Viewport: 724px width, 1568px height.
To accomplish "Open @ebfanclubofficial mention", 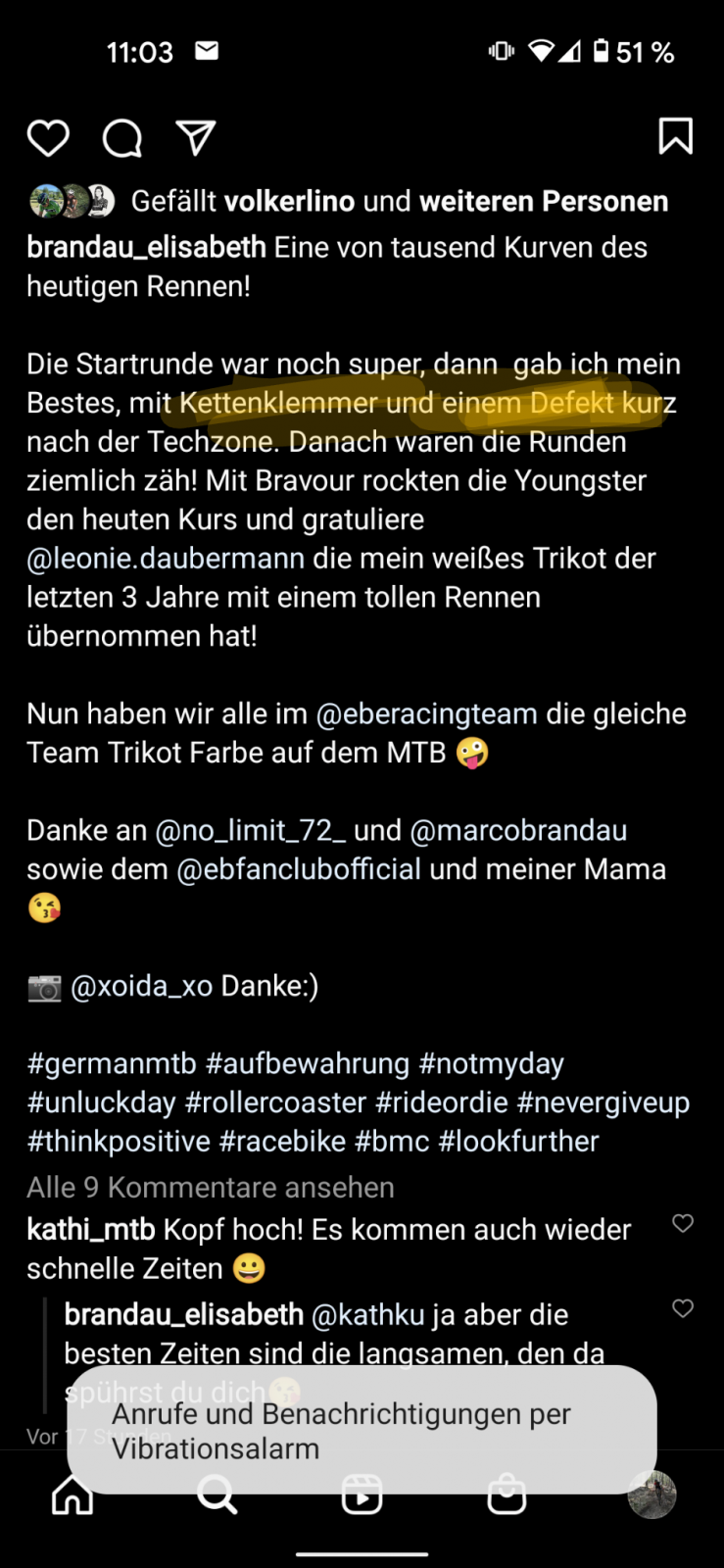I will pos(299,869).
